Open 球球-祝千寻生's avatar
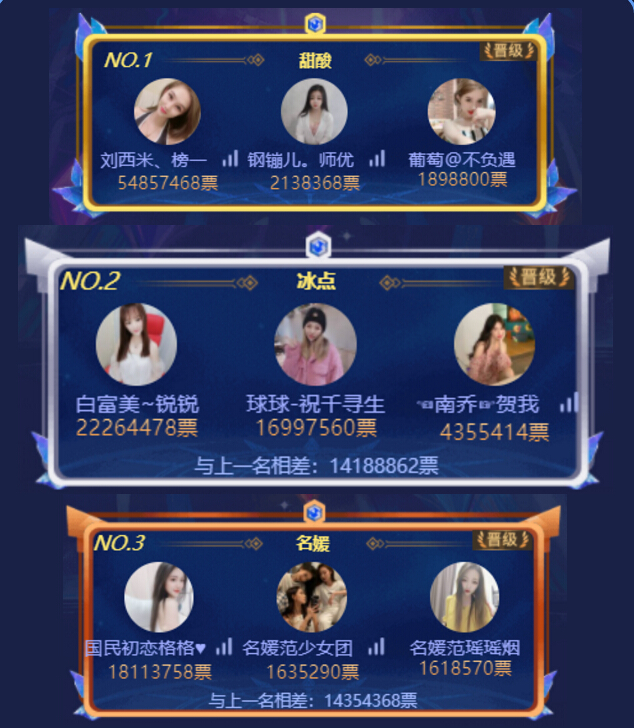This screenshot has width=634, height=728. [x=315, y=345]
